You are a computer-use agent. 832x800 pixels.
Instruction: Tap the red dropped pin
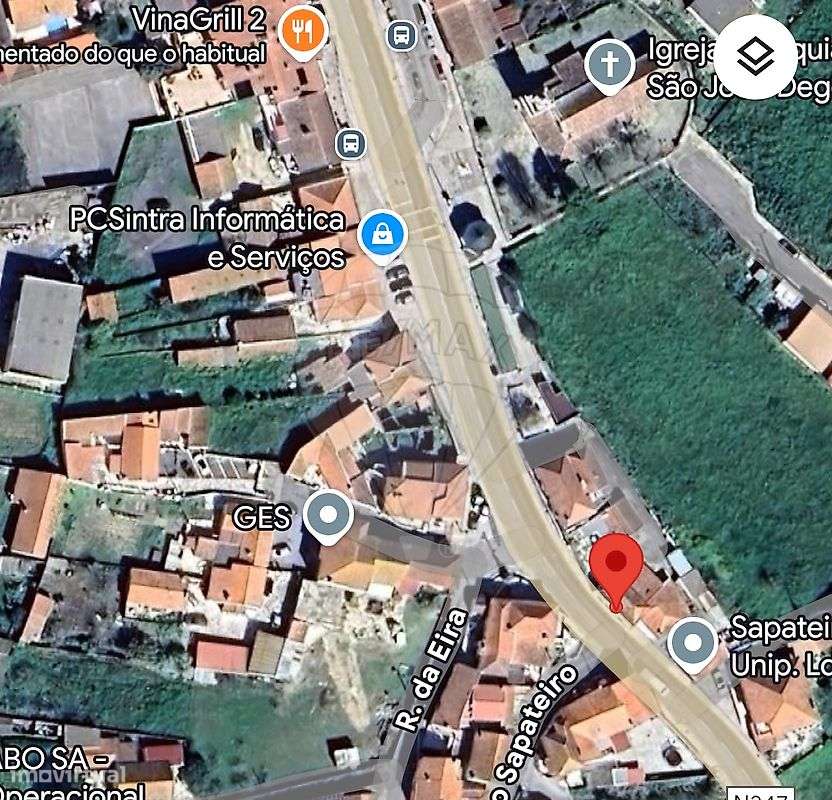(616, 565)
